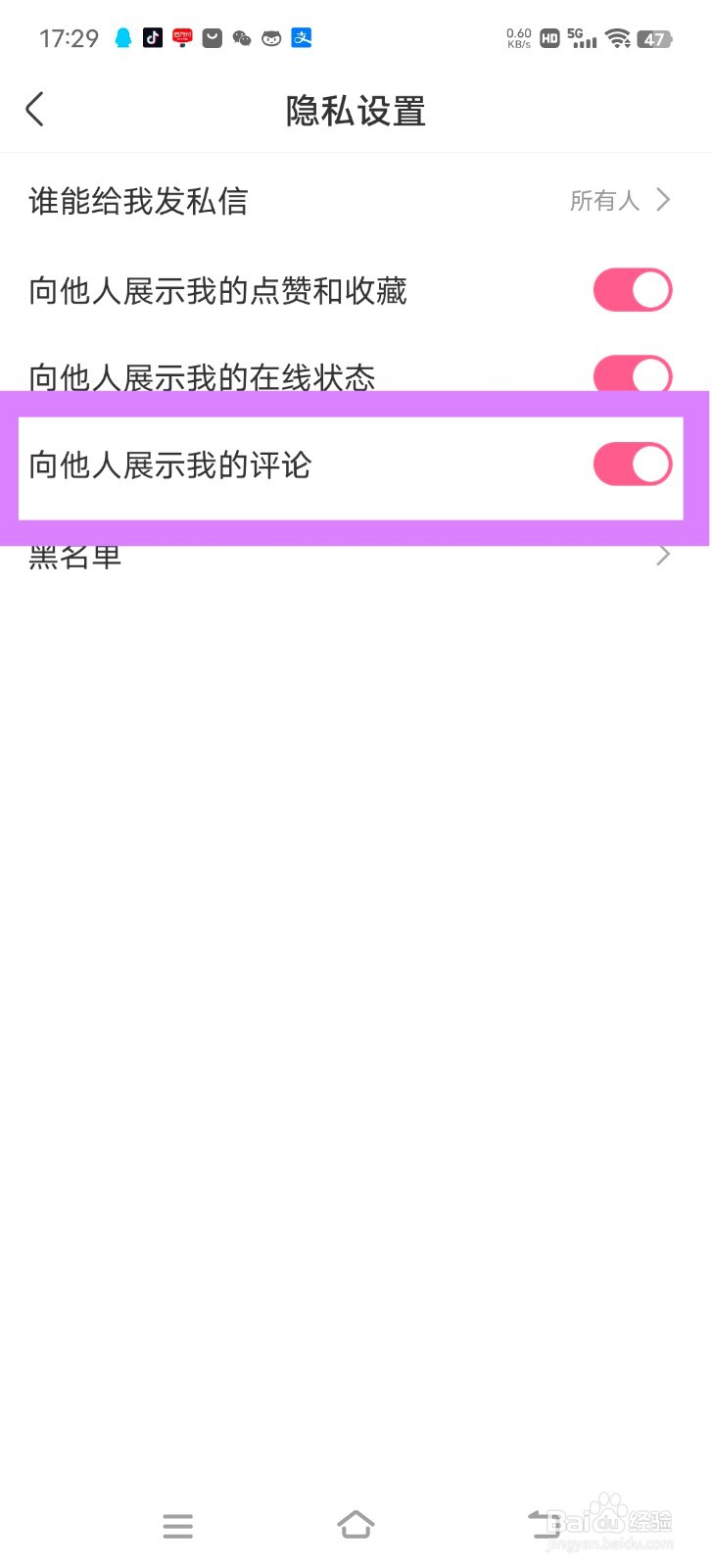Viewport: 712px width, 1568px height.
Task: Tap the back arrow to exit privacy settings
Action: (34, 109)
